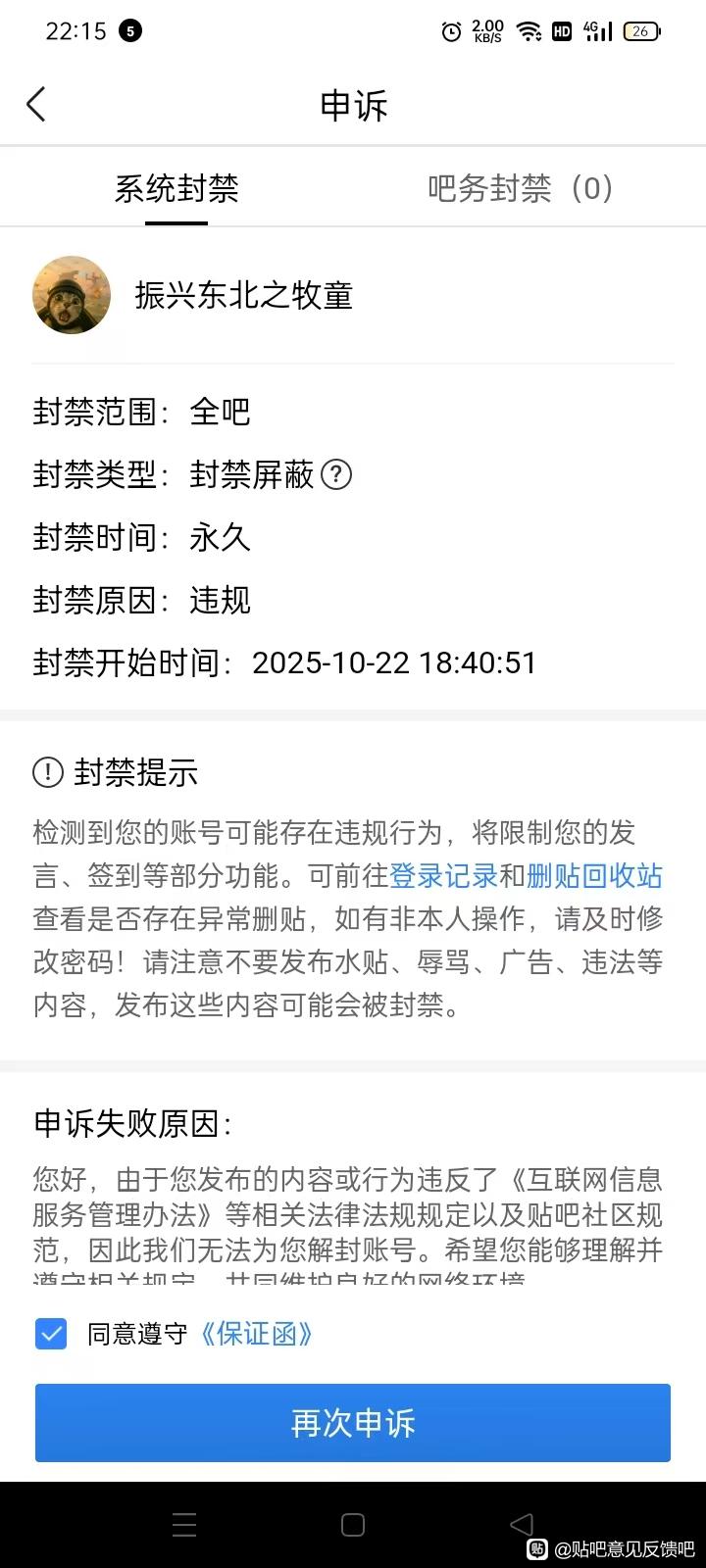Open the help icon beside 封禁屏蔽

[336, 475]
